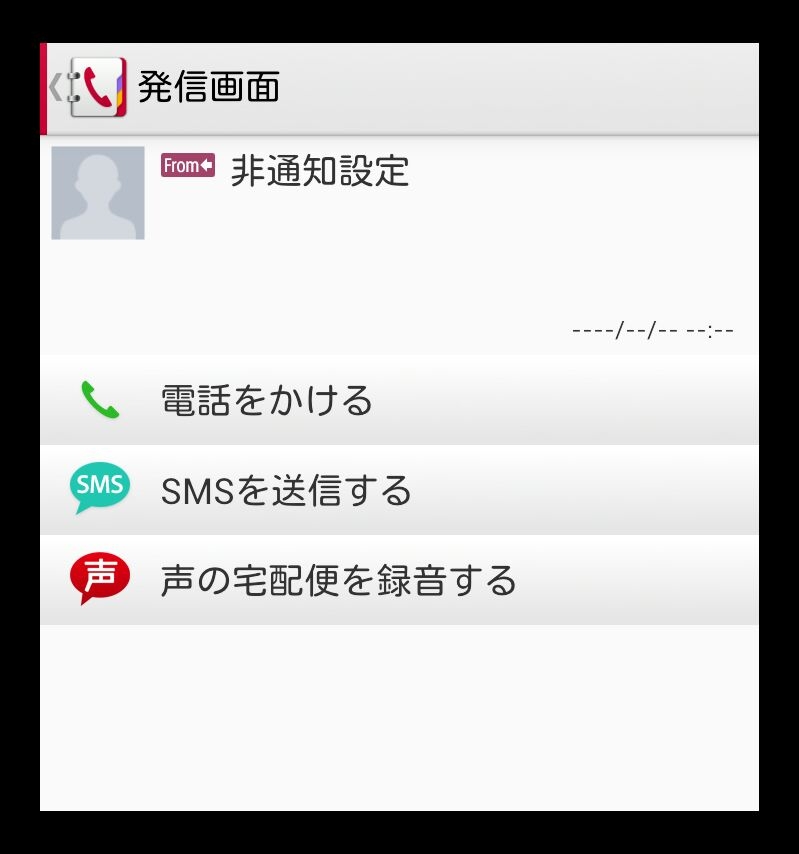This screenshot has height=854, width=799.
Task: Choose SMSを送信する to send a message
Action: coord(399,490)
